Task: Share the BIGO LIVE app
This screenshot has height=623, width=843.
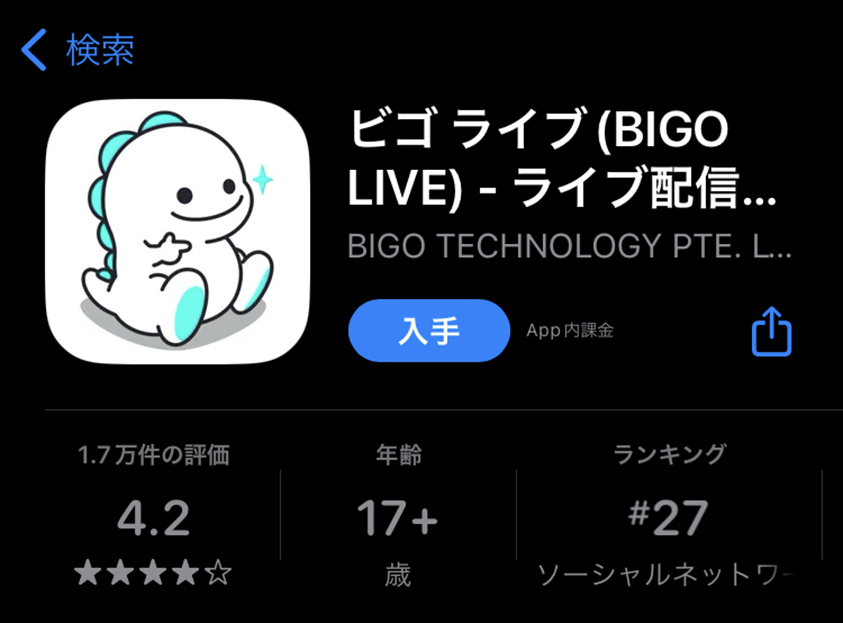Action: point(771,331)
